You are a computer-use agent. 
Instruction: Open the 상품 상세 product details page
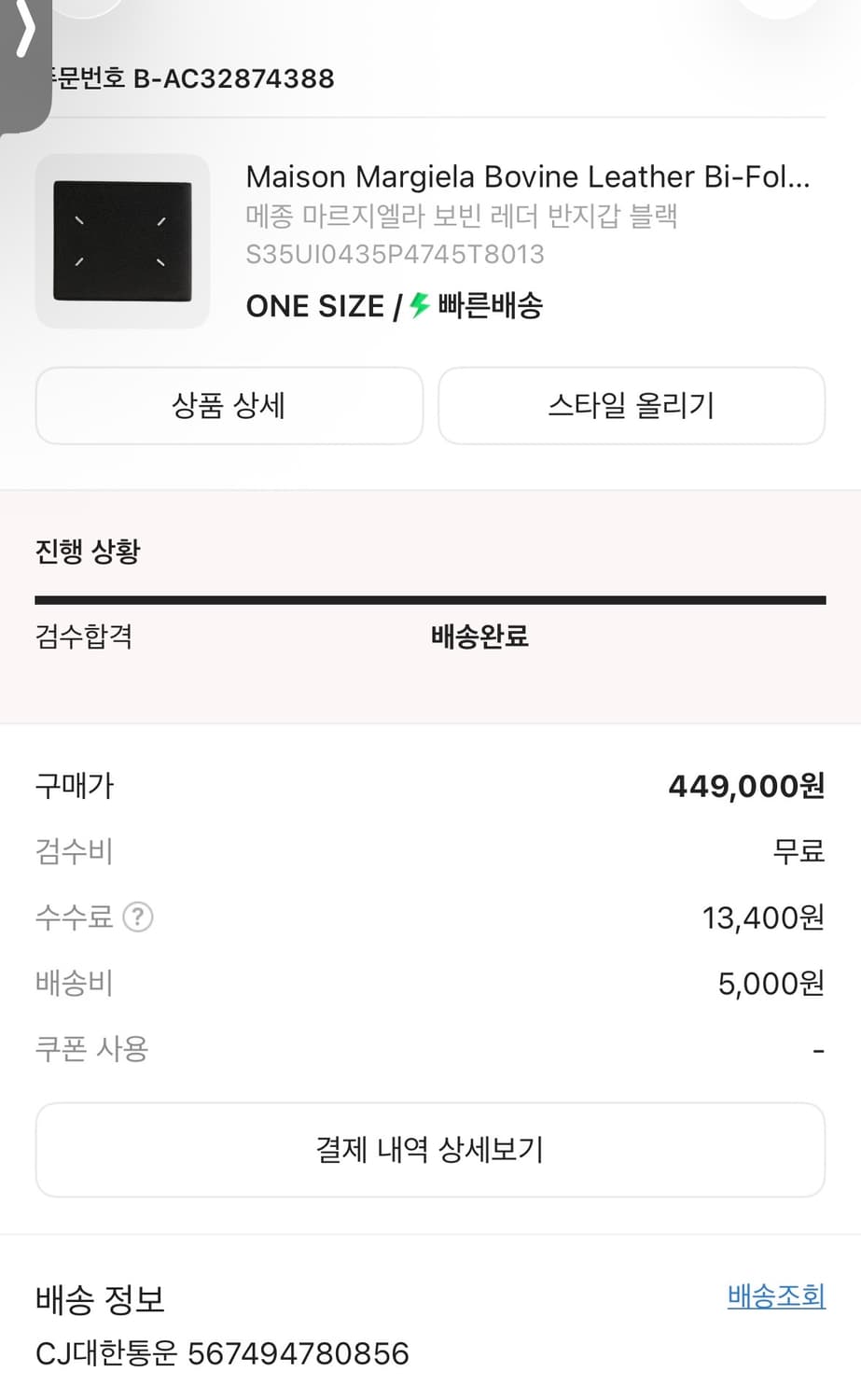(x=229, y=405)
